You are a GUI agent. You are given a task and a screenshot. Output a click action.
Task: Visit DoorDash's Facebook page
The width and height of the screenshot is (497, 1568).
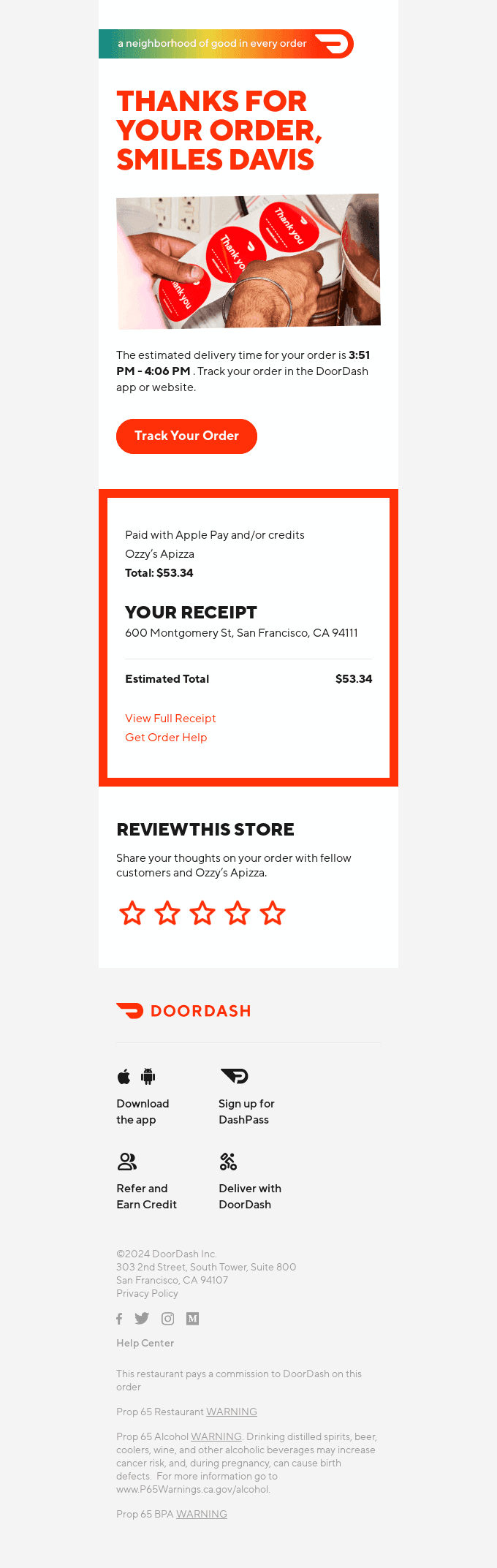[119, 1319]
